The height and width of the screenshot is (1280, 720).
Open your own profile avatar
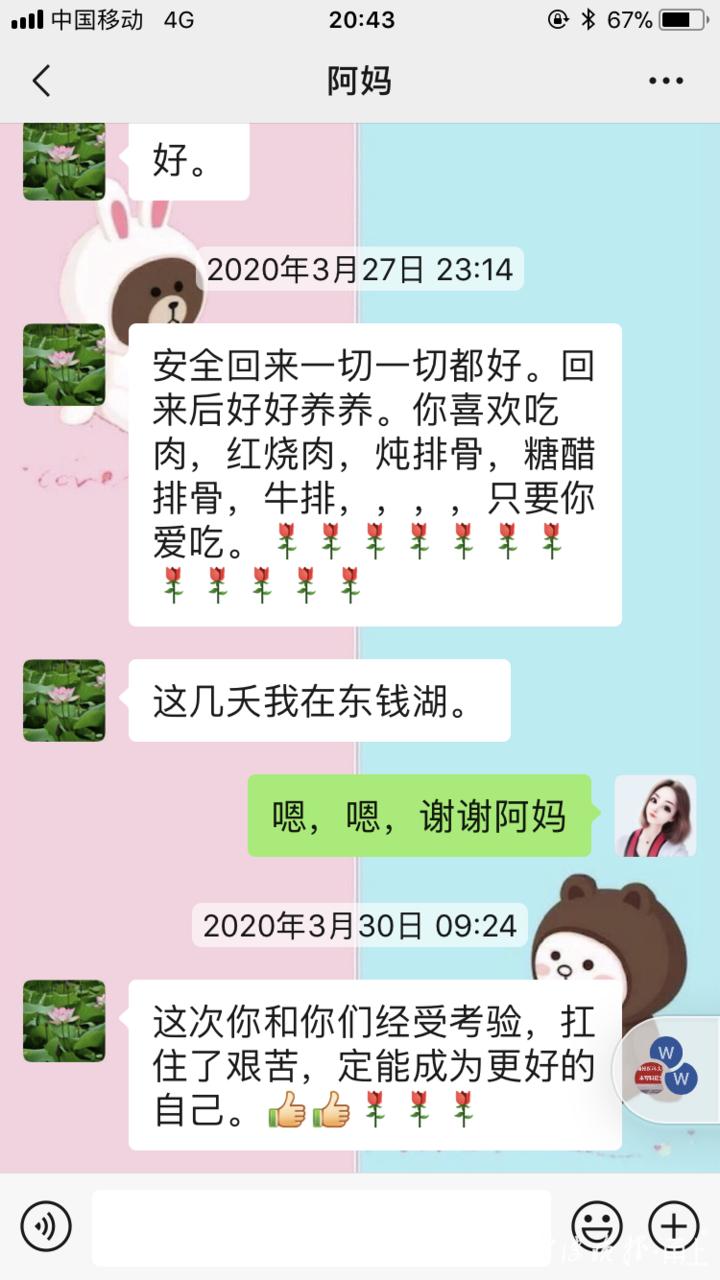tap(656, 815)
